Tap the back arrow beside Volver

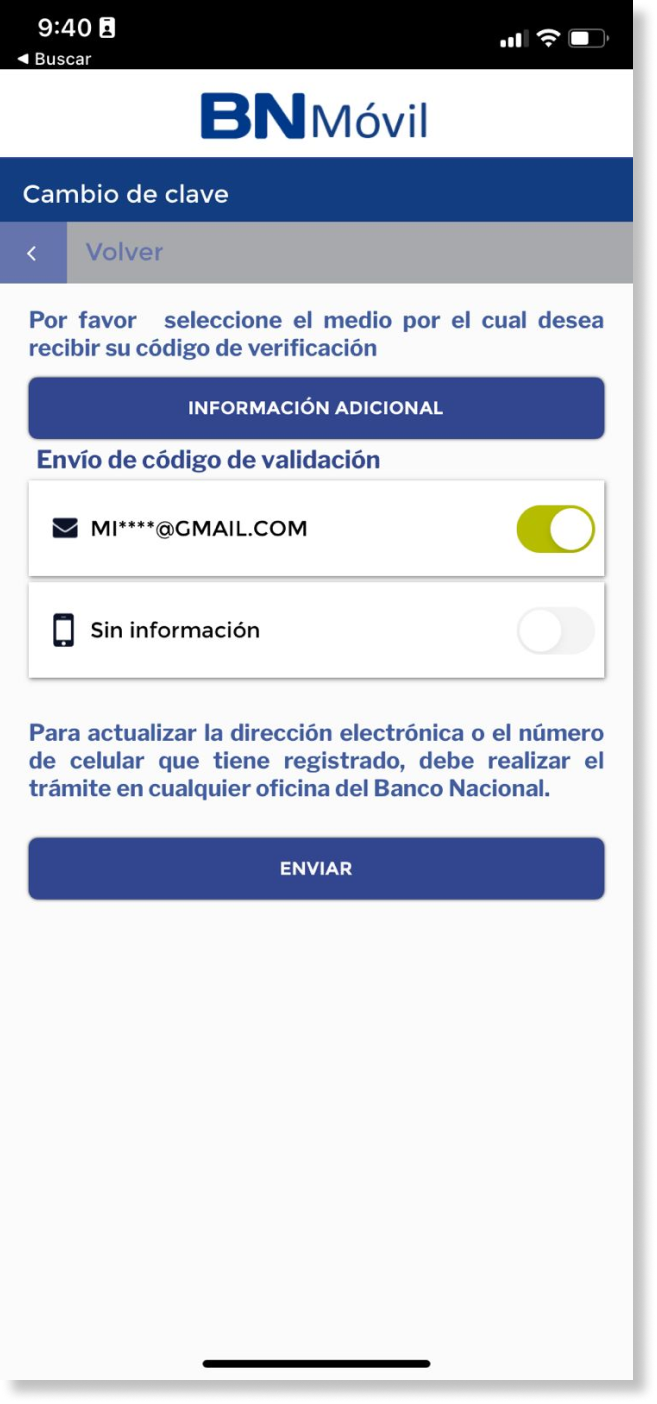coord(33,253)
